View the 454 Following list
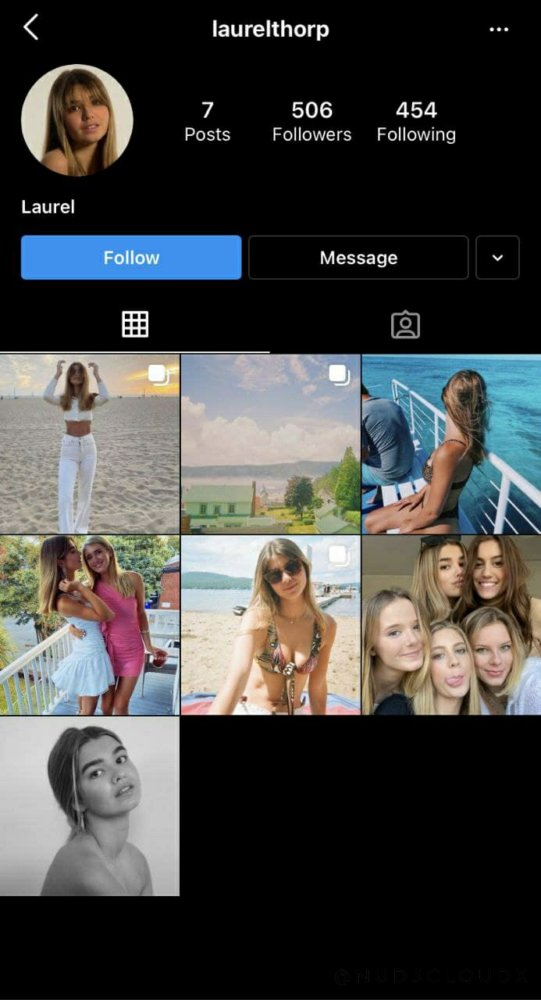This screenshot has width=541, height=1000. pyautogui.click(x=416, y=121)
